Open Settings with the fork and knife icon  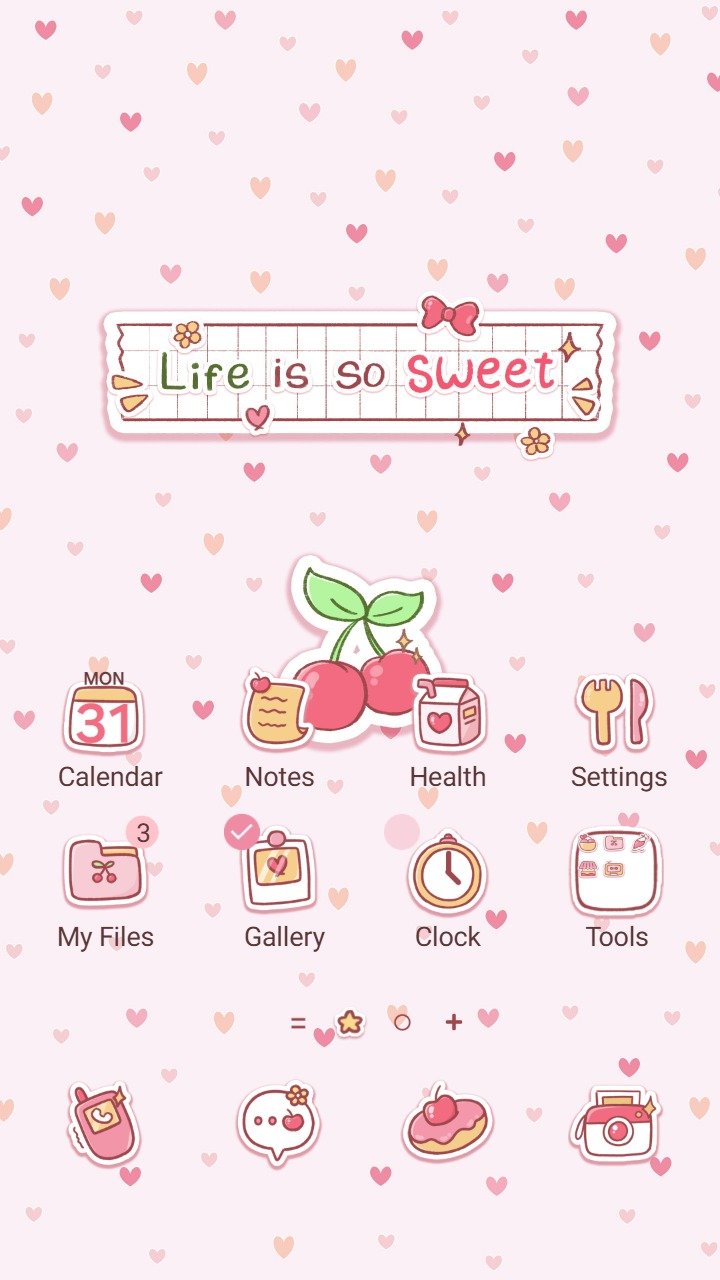point(617,712)
